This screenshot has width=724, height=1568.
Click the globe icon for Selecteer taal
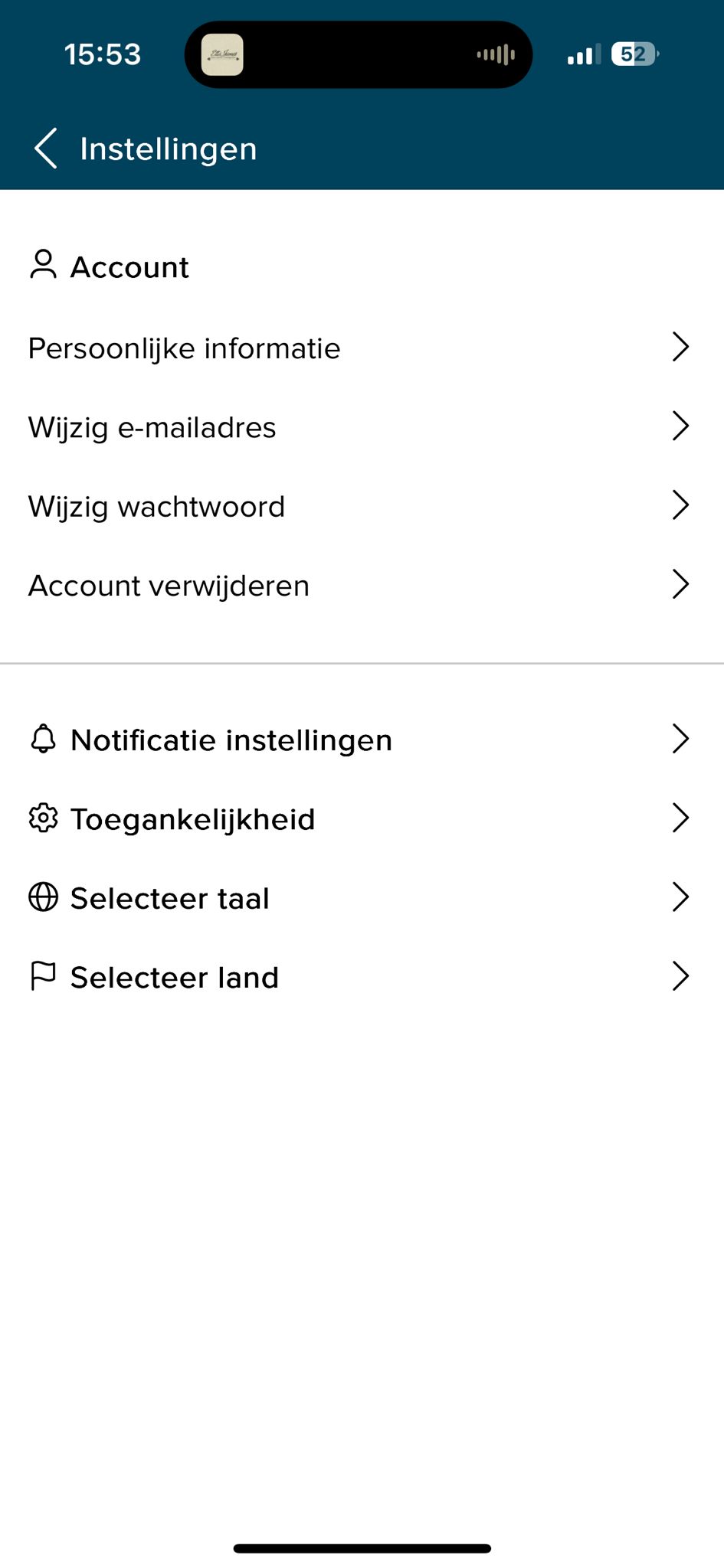pyautogui.click(x=44, y=897)
